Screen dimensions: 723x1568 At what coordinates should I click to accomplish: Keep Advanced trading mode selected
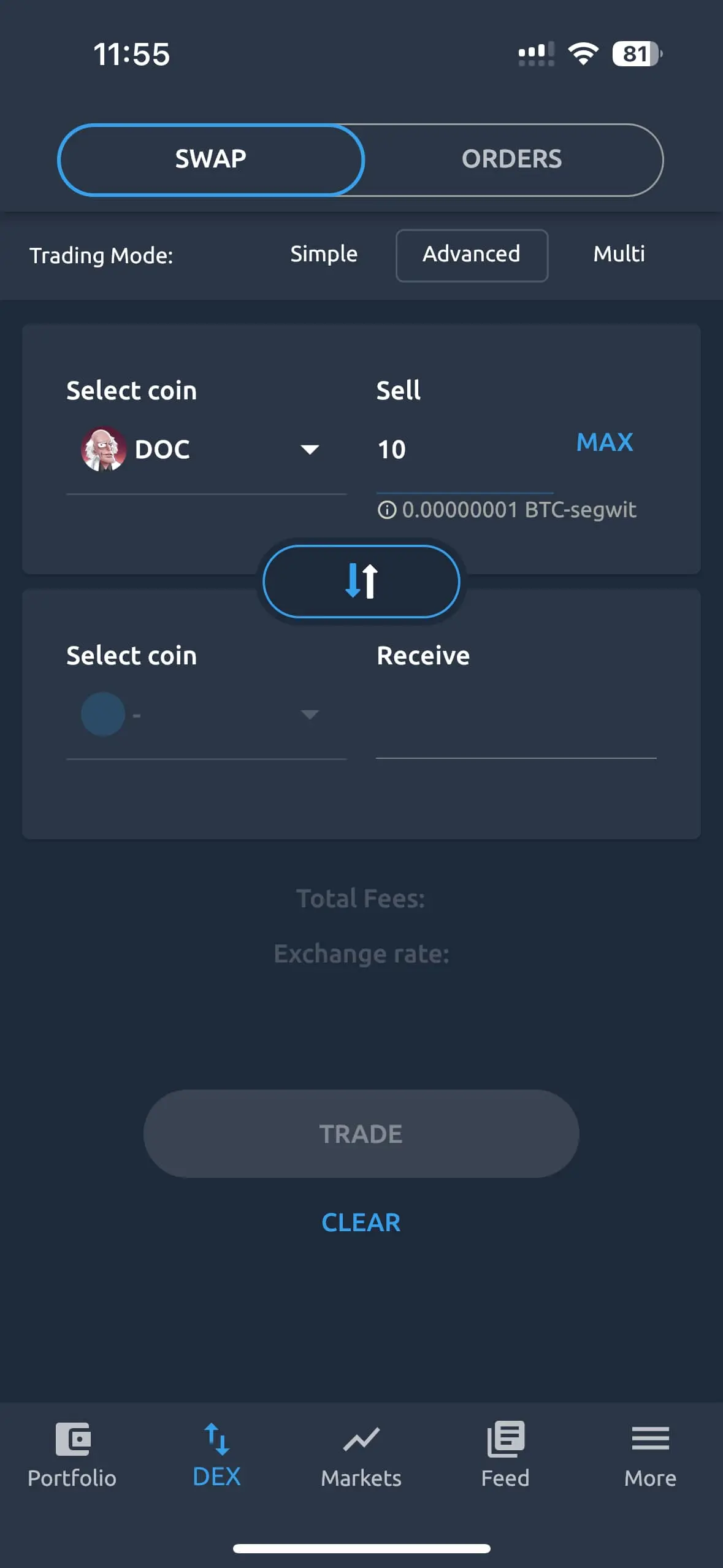471,255
